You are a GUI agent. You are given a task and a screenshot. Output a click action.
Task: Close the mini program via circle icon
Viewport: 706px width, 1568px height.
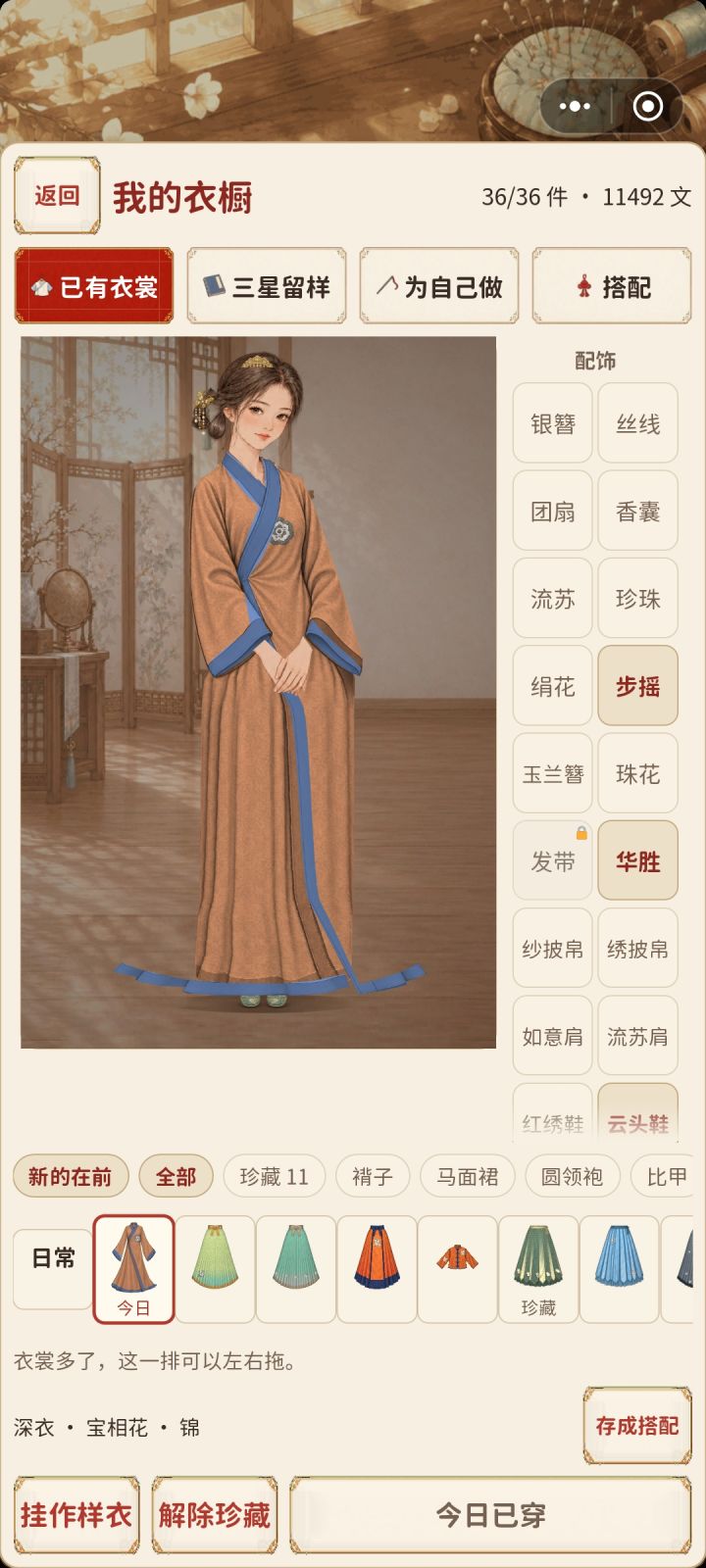648,106
